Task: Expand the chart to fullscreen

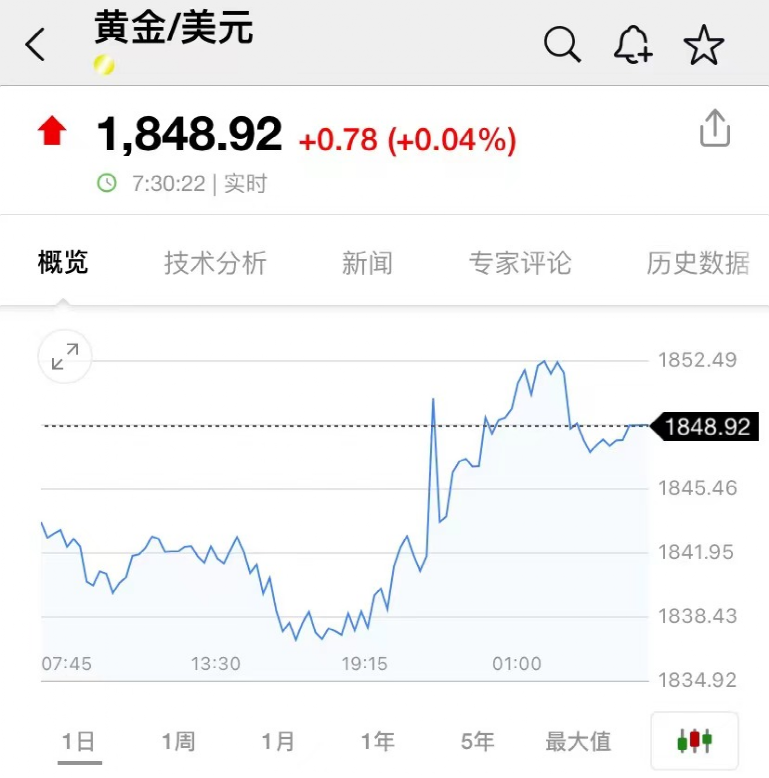Action: click(x=65, y=357)
